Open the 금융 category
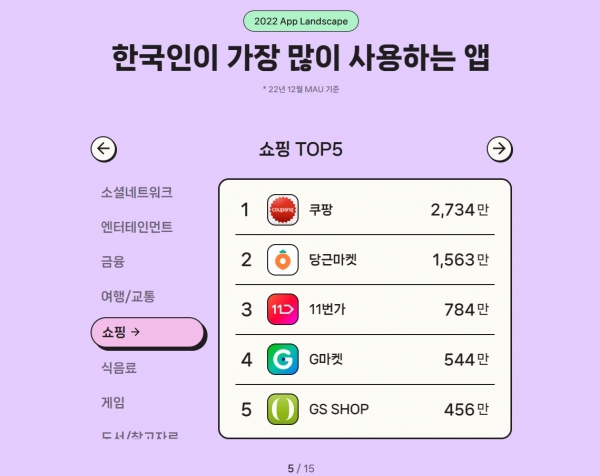The height and width of the screenshot is (476, 600). click(113, 262)
